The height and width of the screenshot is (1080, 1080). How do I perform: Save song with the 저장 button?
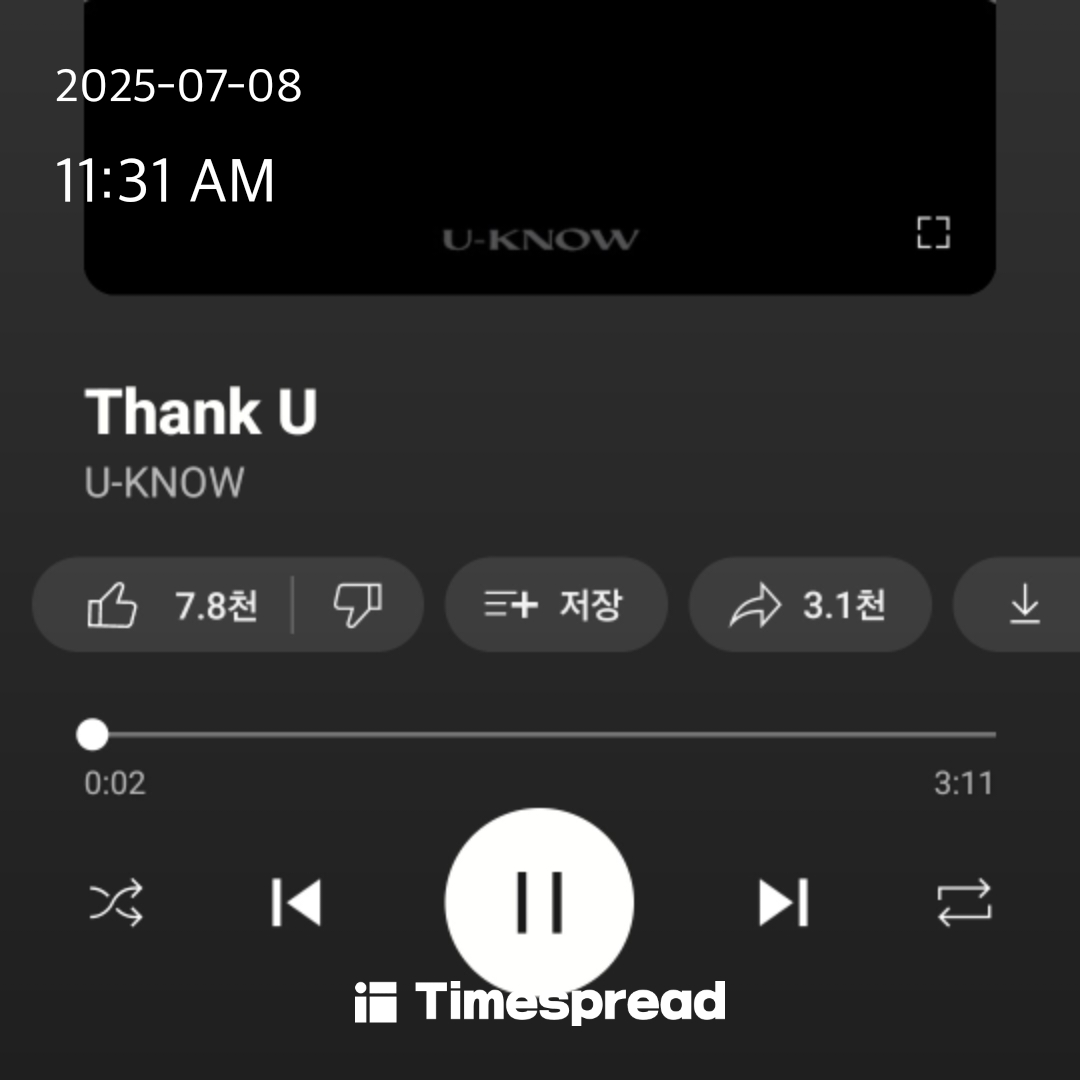click(x=555, y=605)
